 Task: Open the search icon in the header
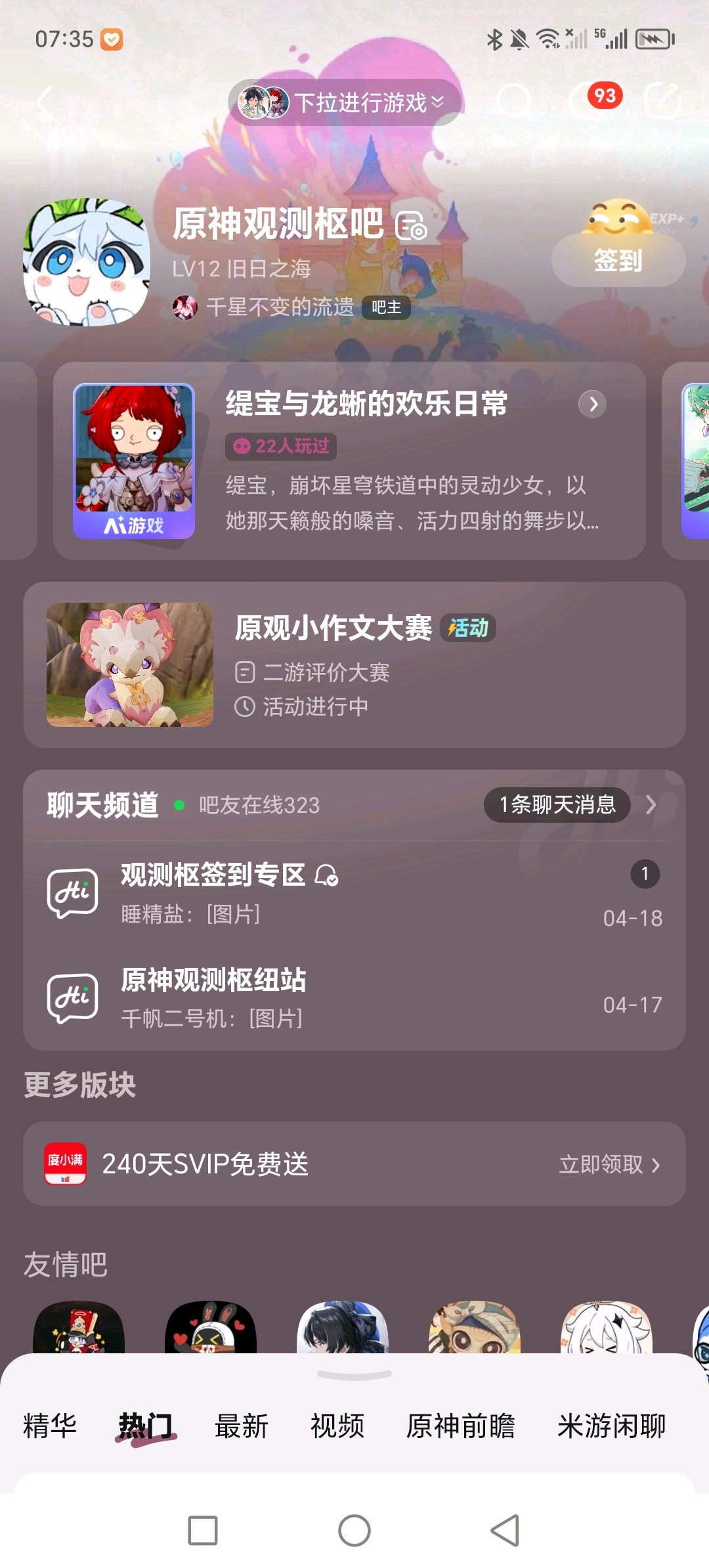pos(515,102)
